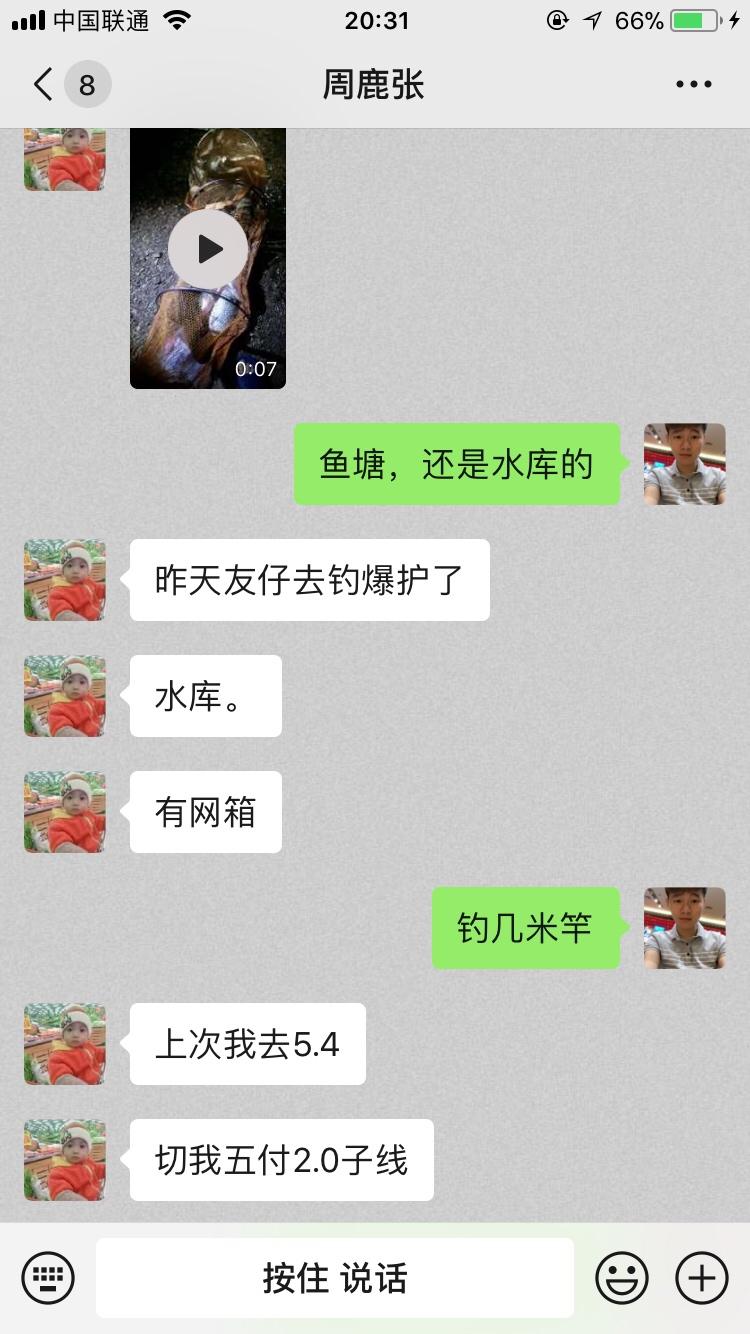Switch to keyboard text input
The width and height of the screenshot is (750, 1334).
click(x=48, y=1277)
